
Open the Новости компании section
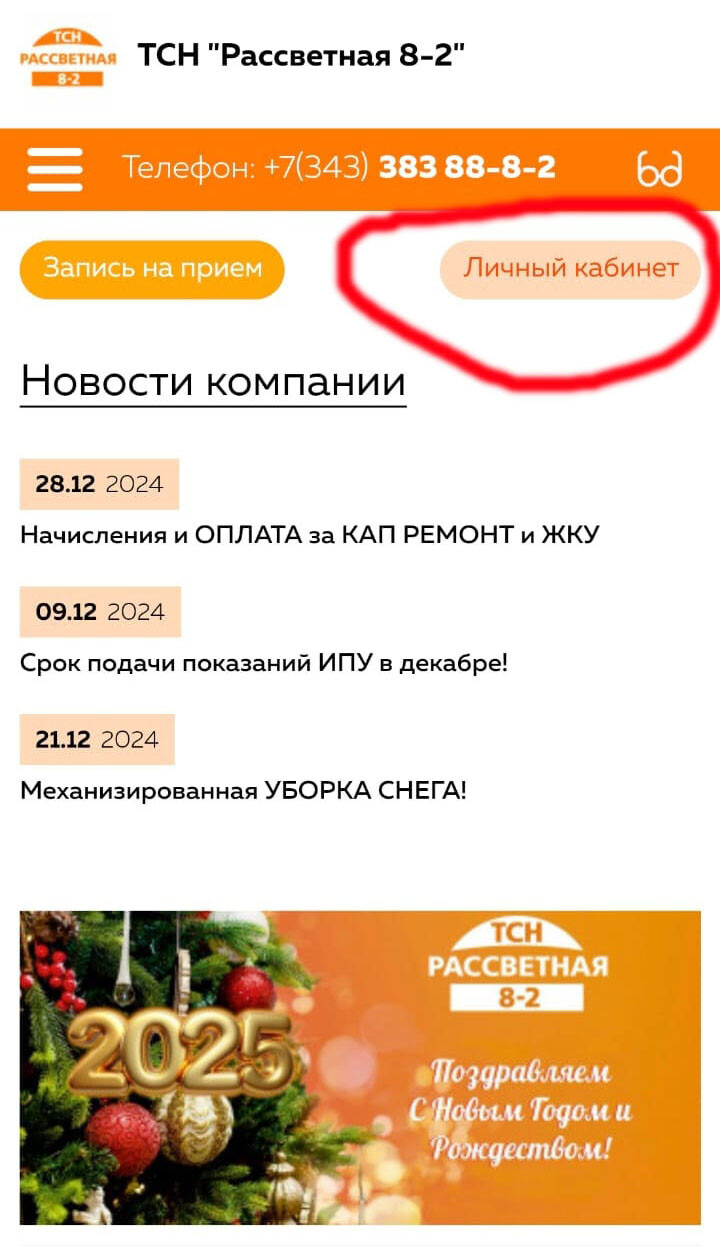[213, 381]
